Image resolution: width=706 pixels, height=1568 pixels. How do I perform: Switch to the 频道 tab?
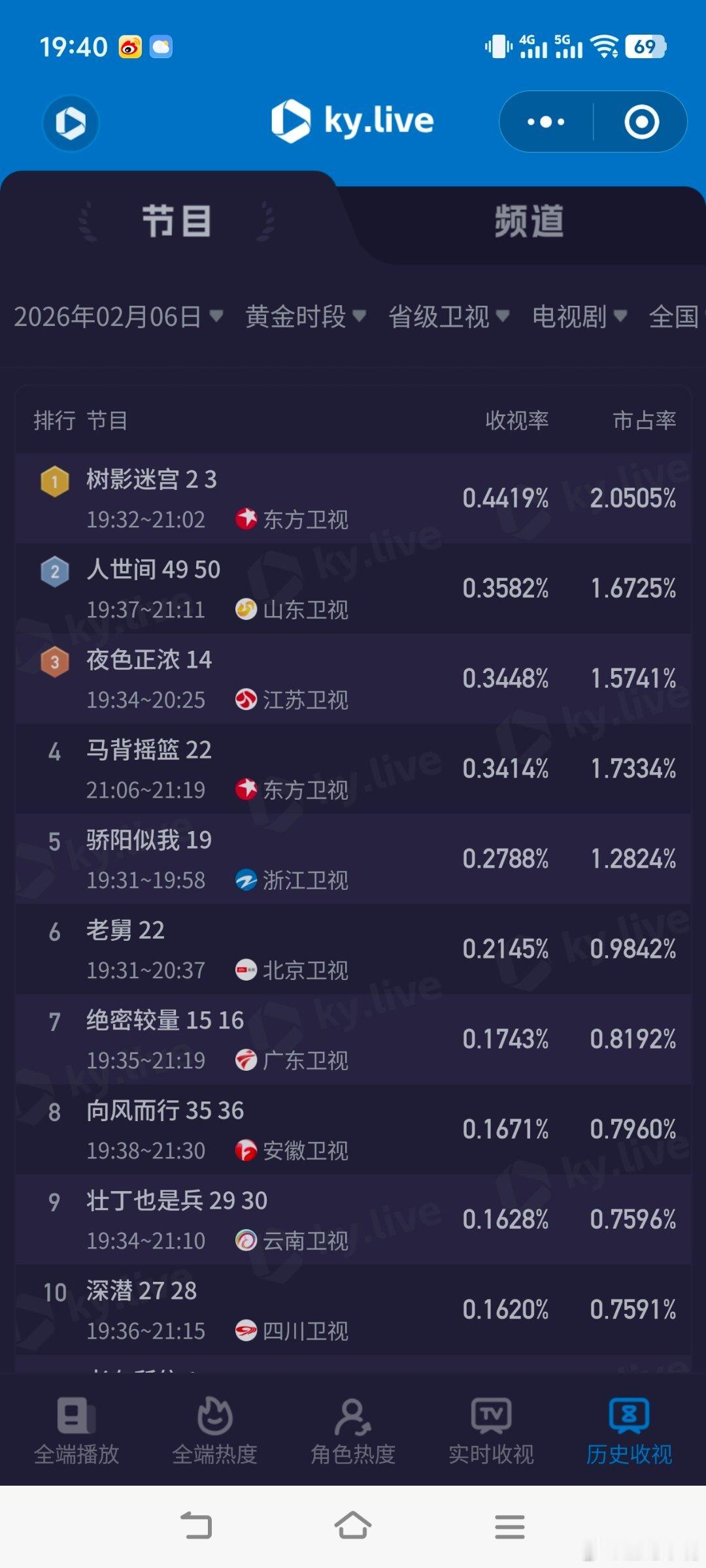(x=528, y=221)
